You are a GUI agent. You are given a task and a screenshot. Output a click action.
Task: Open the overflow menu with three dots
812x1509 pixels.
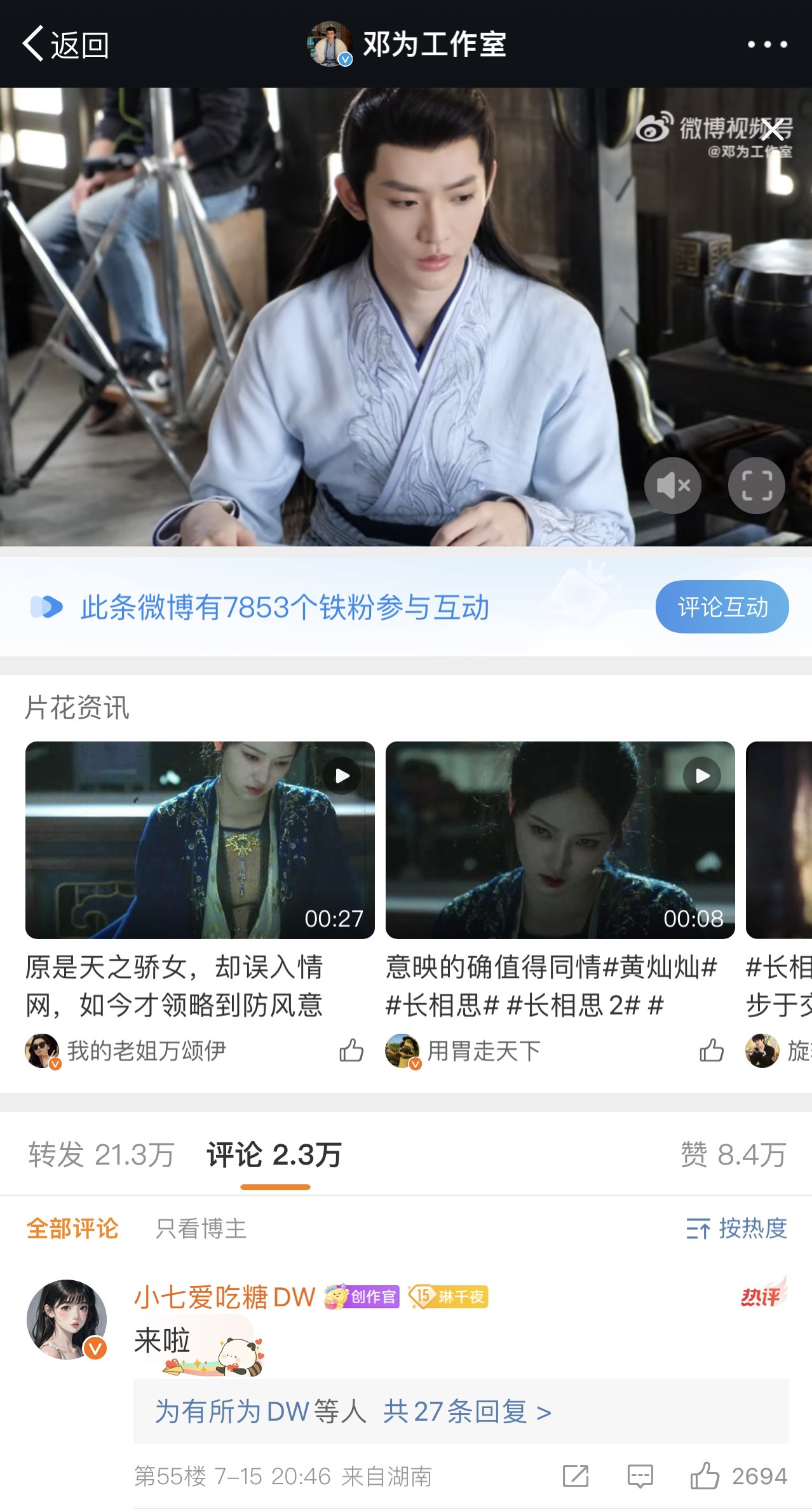[x=767, y=44]
